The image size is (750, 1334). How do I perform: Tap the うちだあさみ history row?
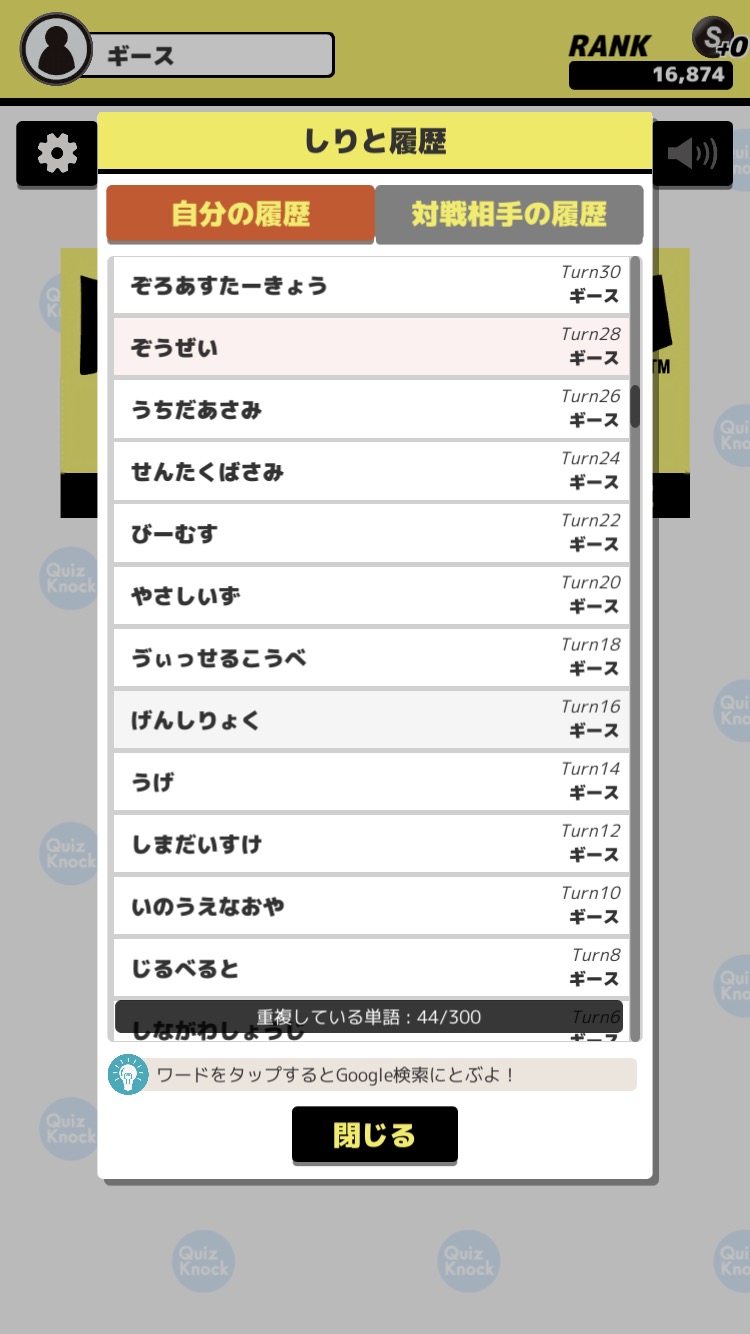point(371,409)
